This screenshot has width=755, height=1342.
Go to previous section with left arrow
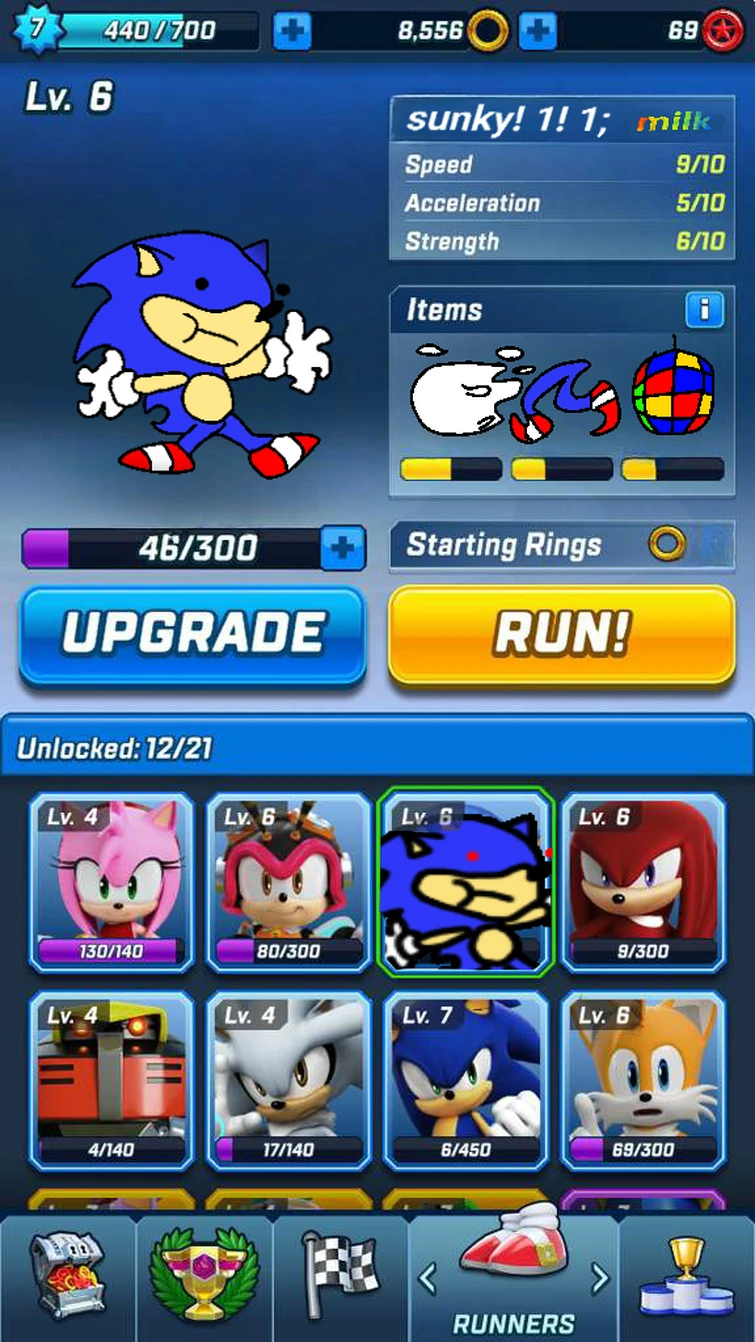[428, 1277]
